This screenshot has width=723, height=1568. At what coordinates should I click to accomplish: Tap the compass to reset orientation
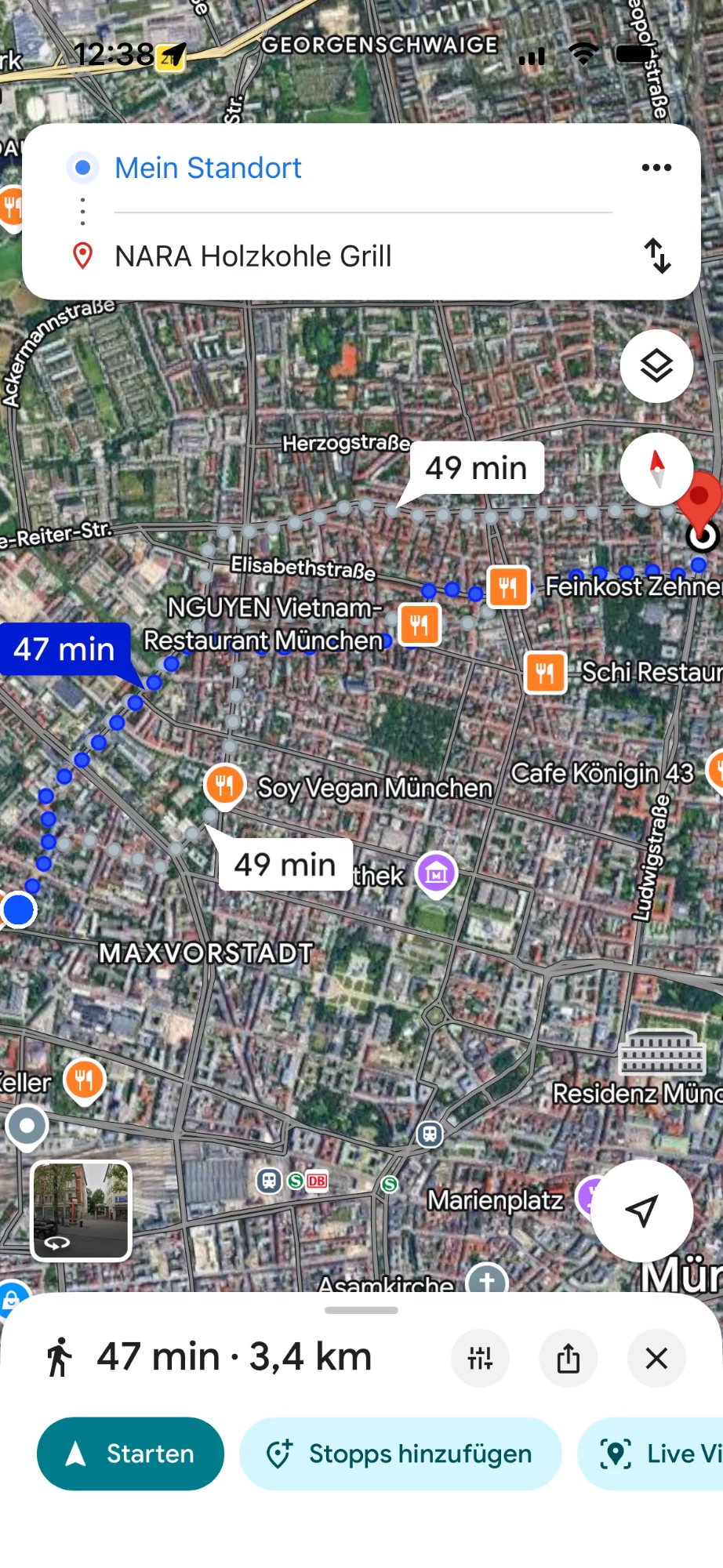(656, 469)
